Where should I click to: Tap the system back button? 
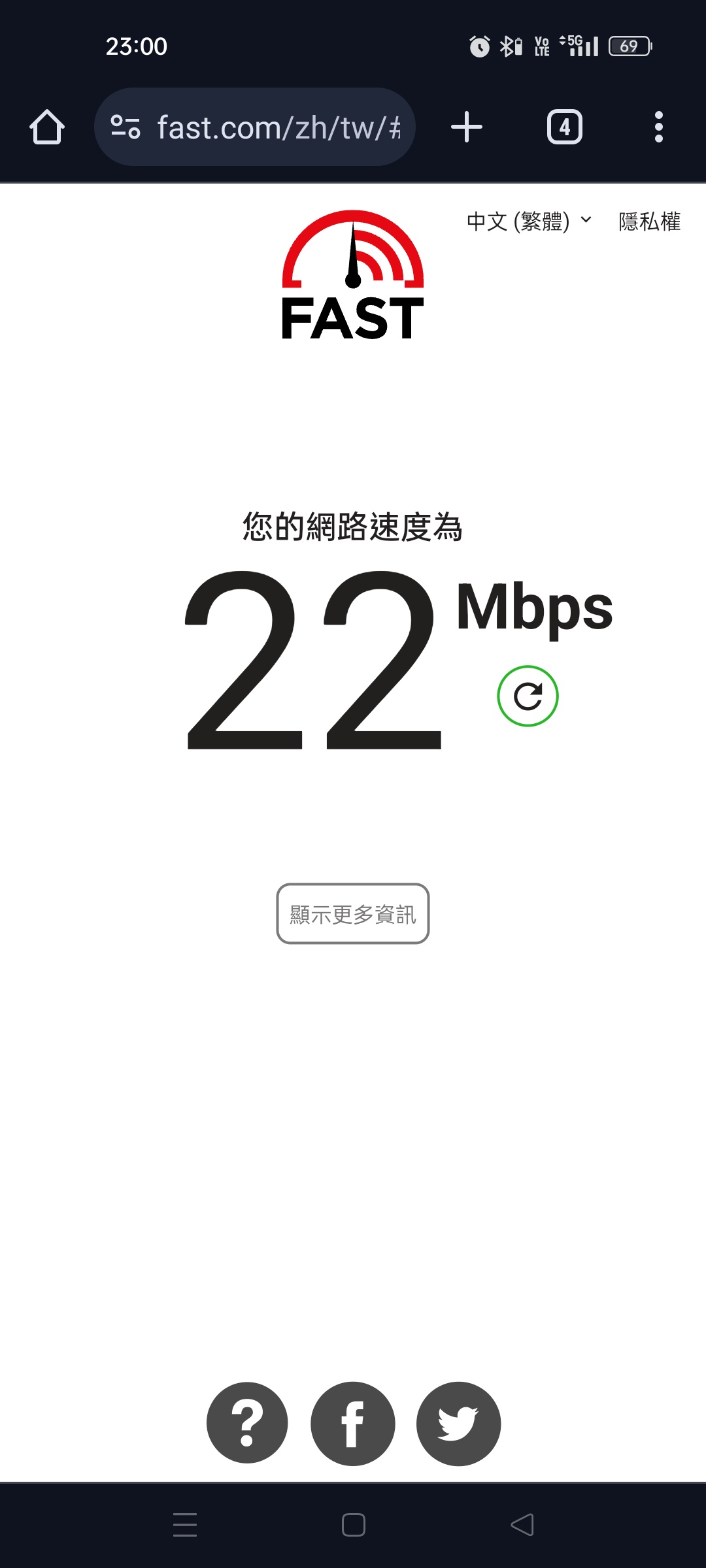(522, 1525)
